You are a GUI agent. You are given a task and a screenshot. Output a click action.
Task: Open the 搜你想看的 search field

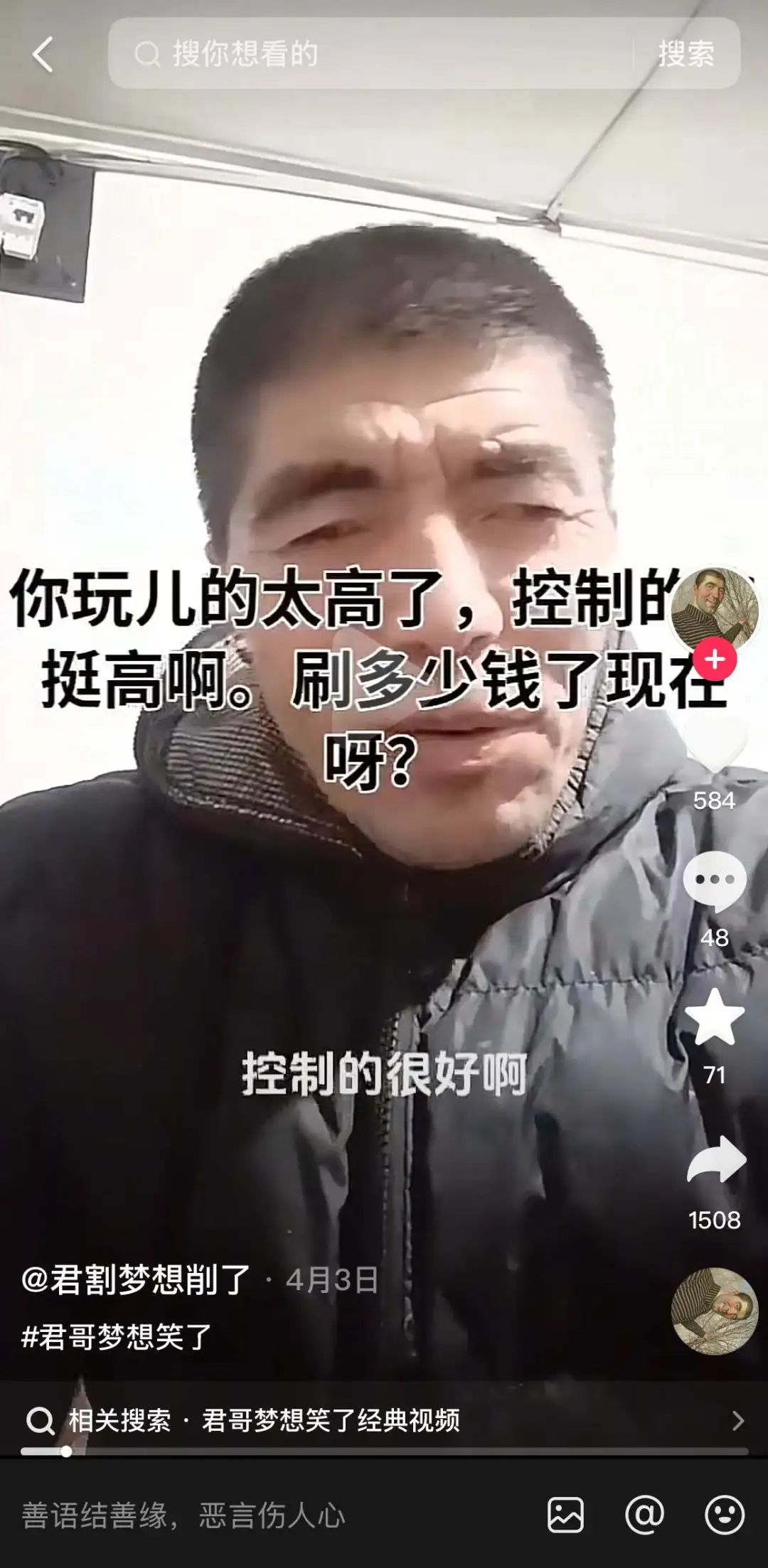(x=370, y=54)
